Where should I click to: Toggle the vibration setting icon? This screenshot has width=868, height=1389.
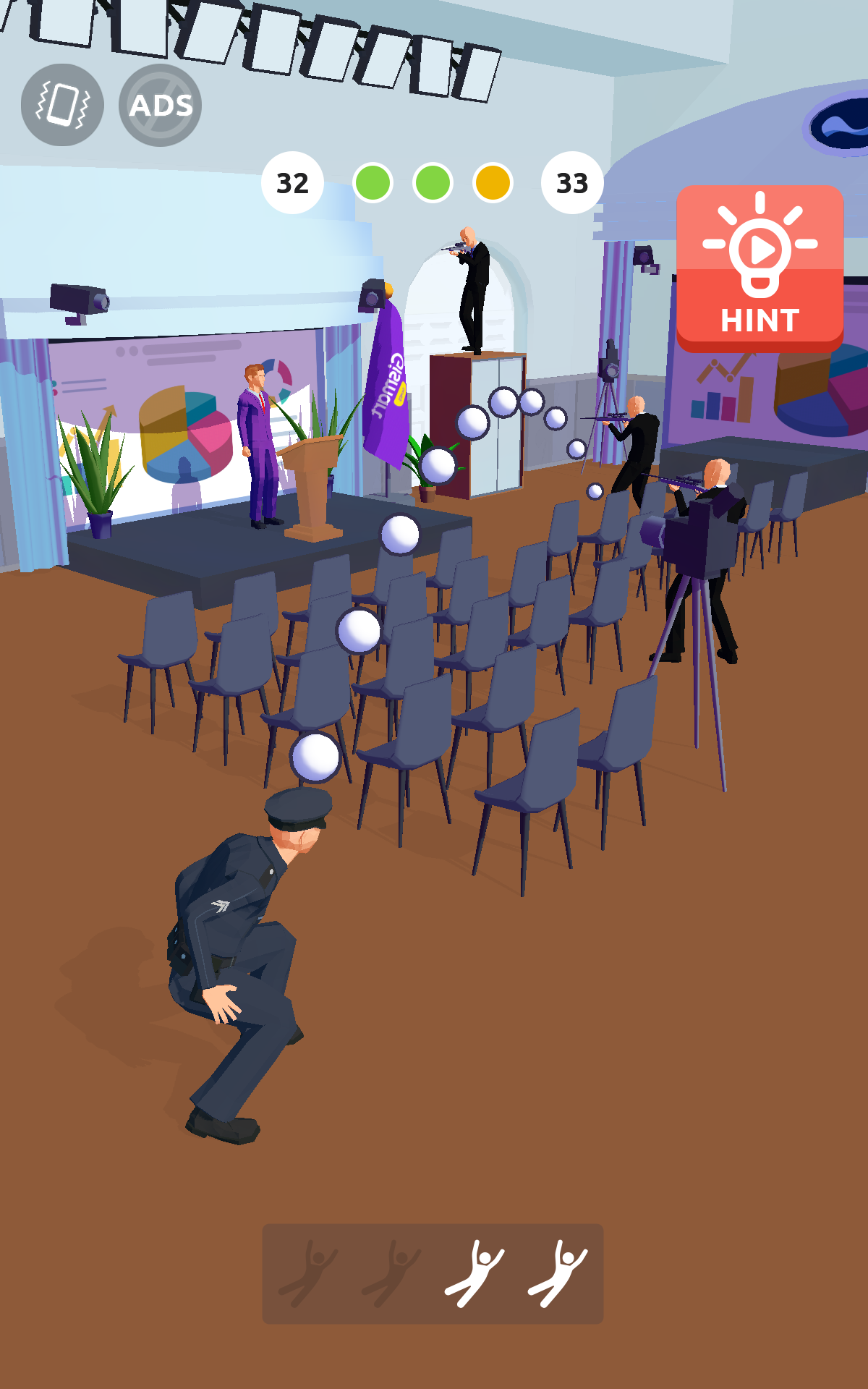[x=62, y=106]
